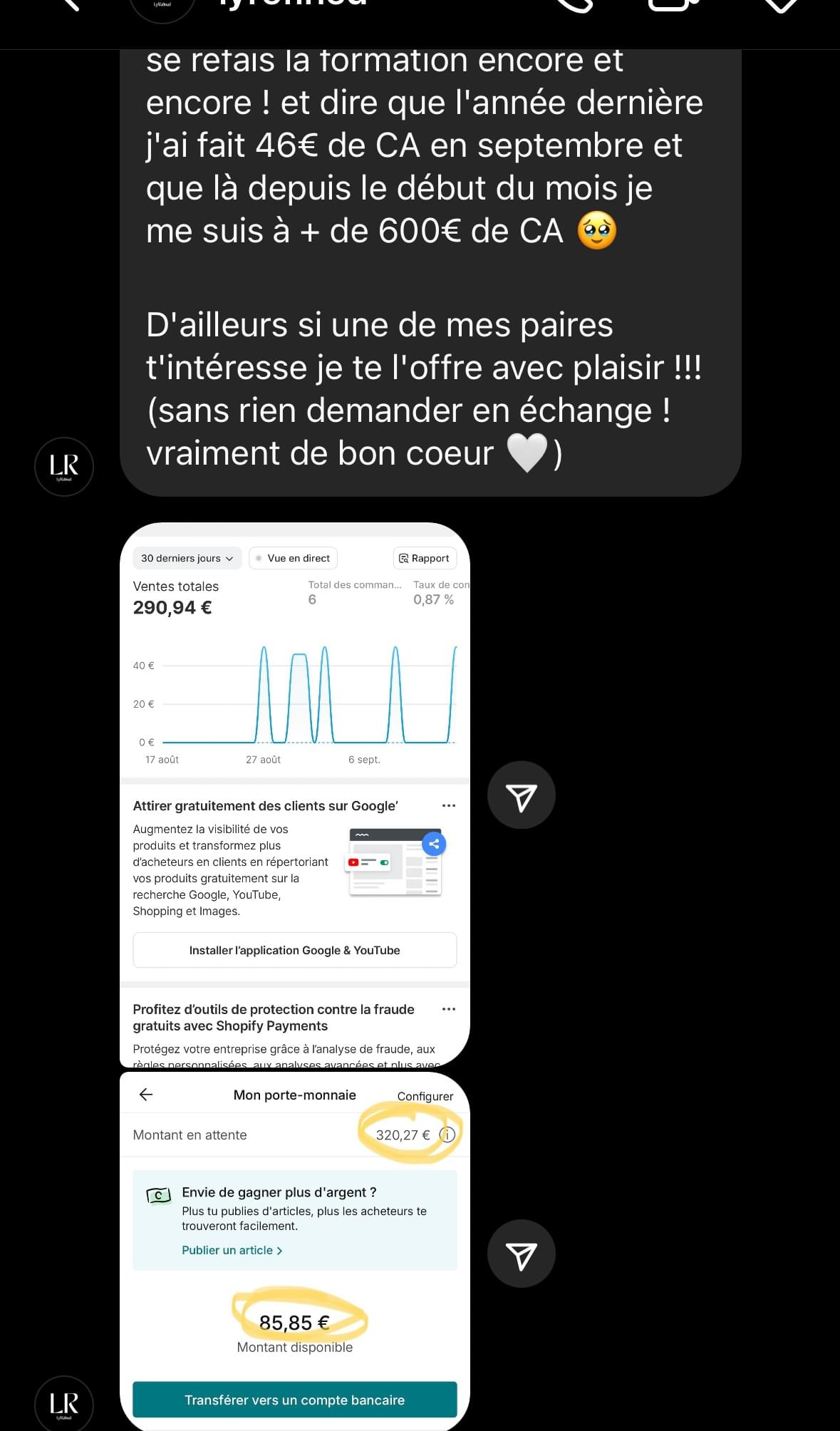Open LR avatar beside the wallet screenshot
840x1431 pixels.
[64, 1404]
